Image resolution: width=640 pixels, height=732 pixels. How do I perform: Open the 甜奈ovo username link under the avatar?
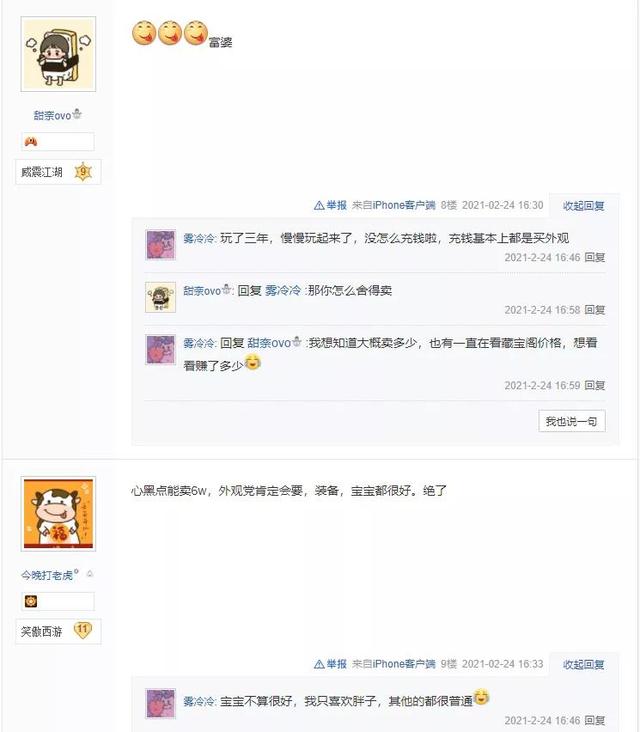pyautogui.click(x=51, y=116)
